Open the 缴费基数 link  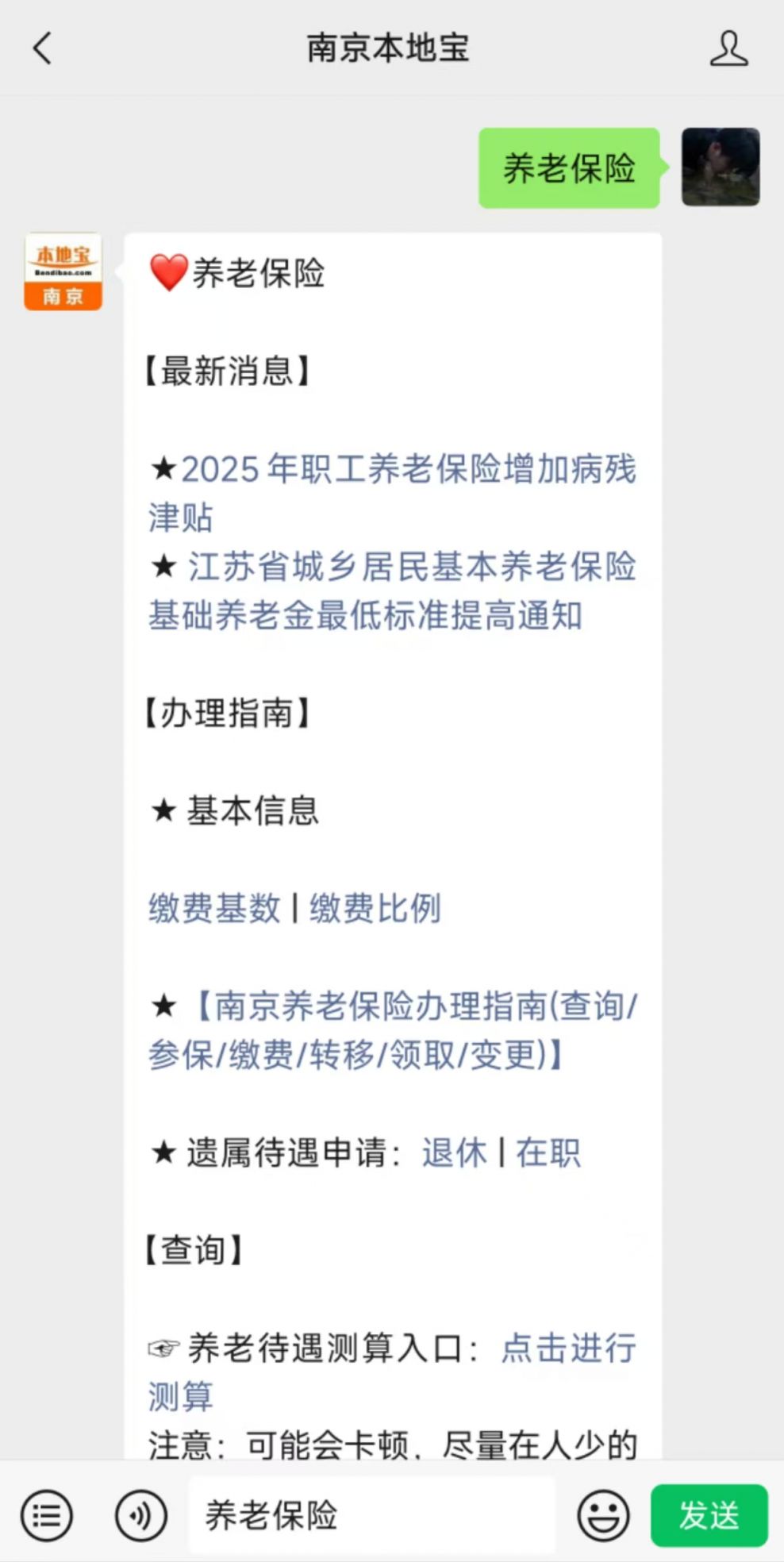pos(214,908)
